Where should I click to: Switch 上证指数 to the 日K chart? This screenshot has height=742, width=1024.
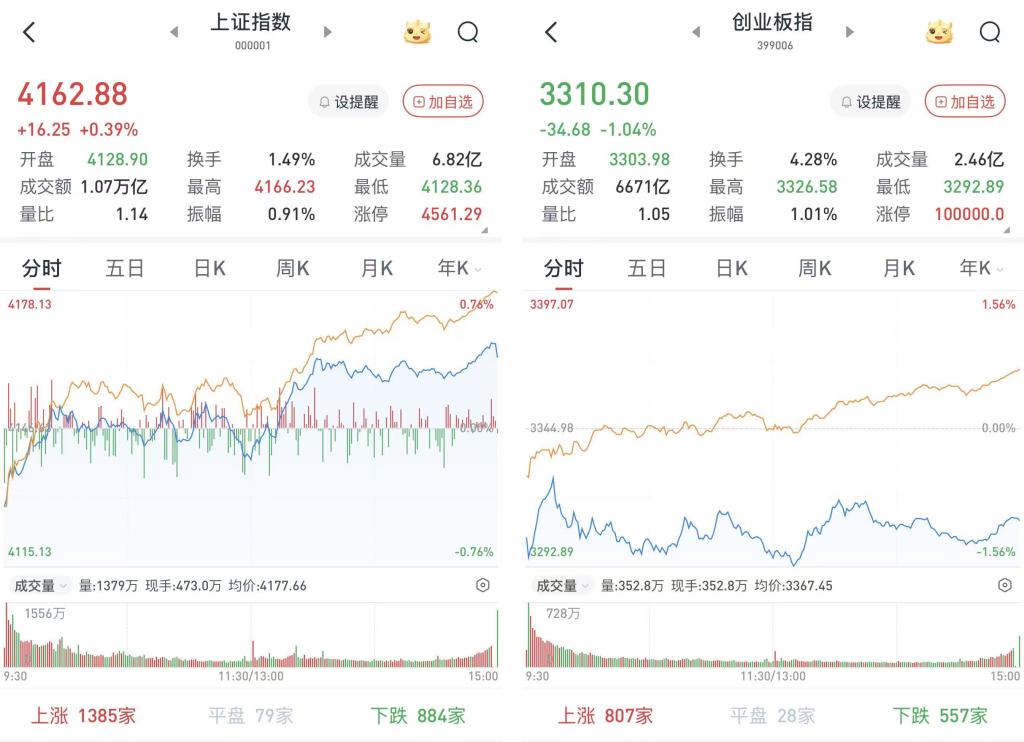point(209,268)
